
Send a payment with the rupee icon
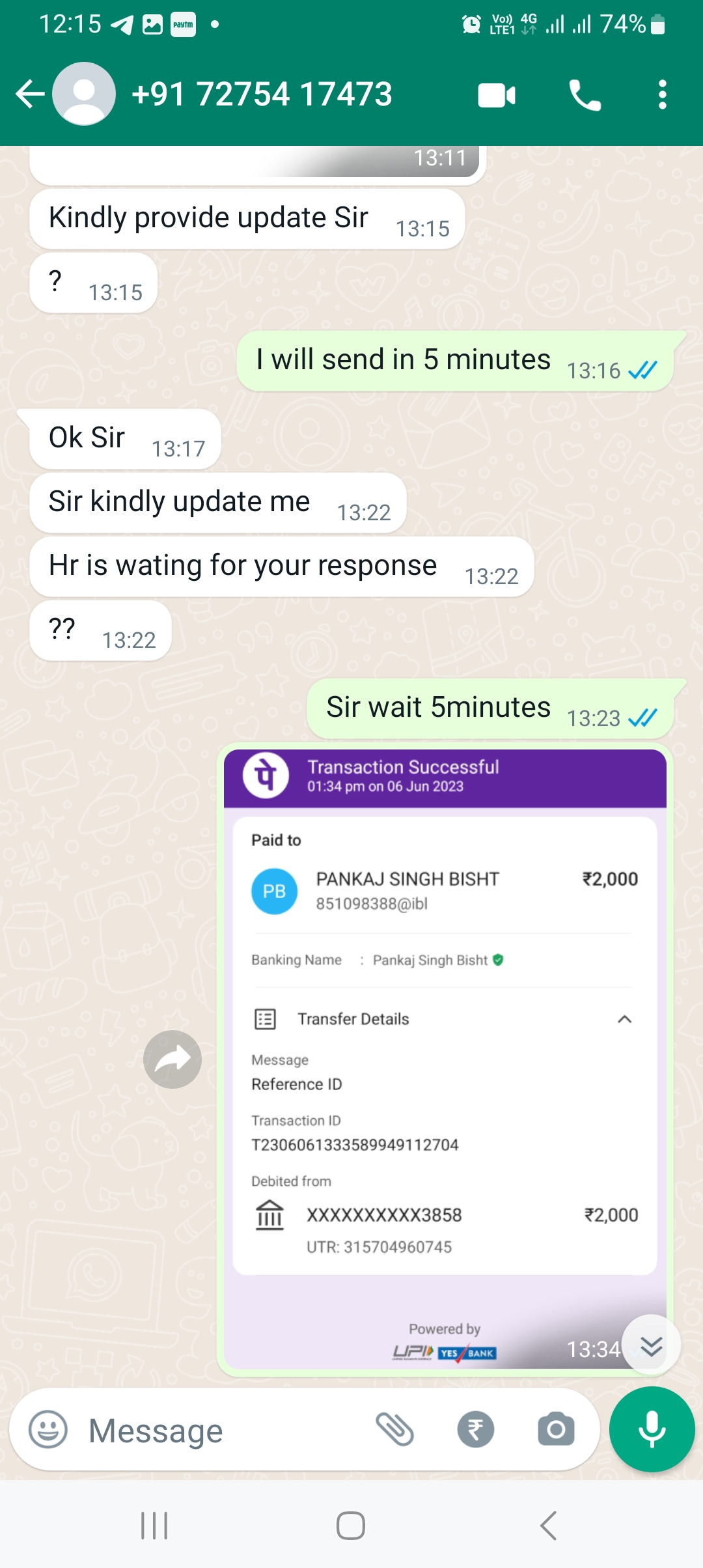pos(476,1430)
